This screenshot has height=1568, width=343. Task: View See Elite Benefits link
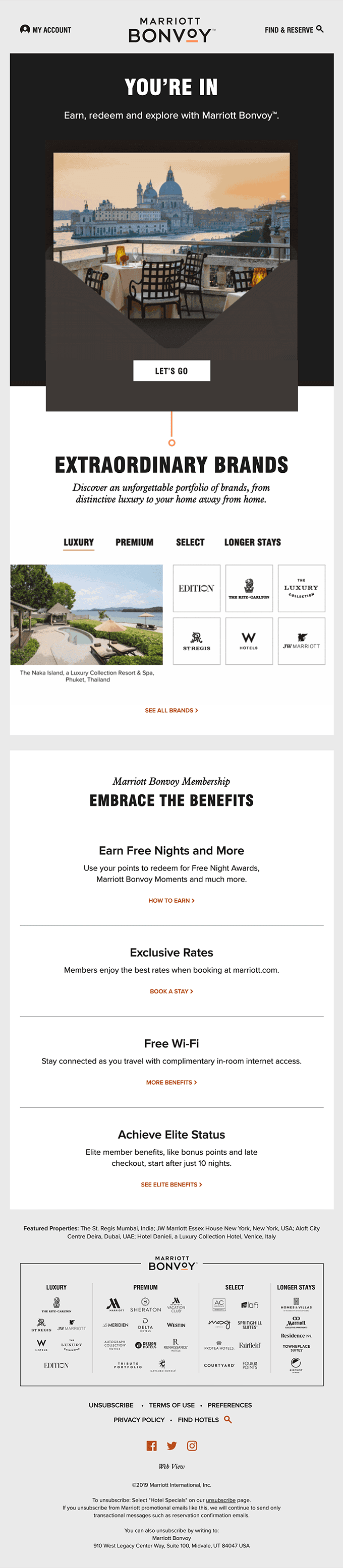171,1184
